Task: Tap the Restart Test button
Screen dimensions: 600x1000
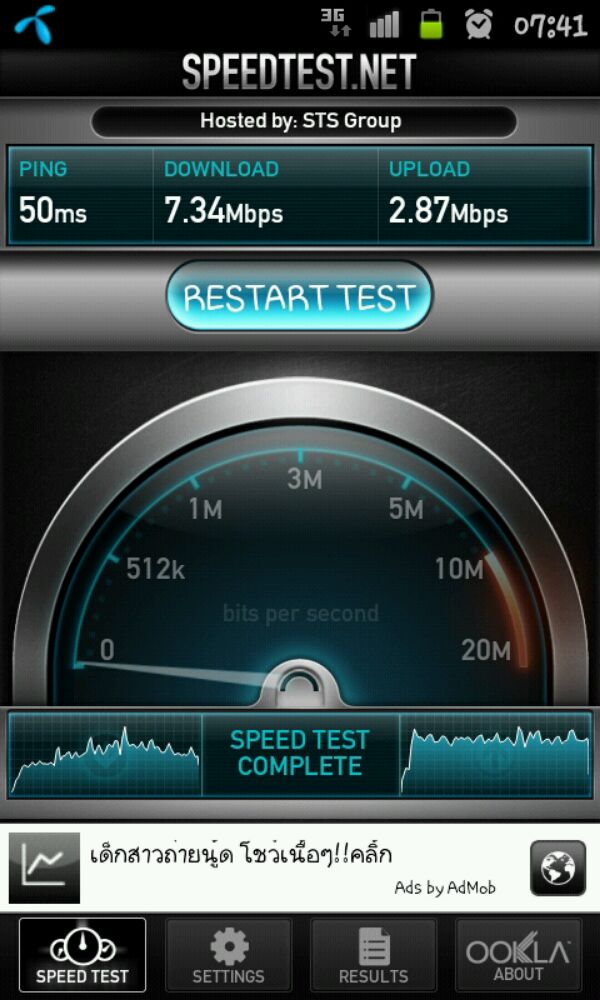Action: [x=299, y=297]
